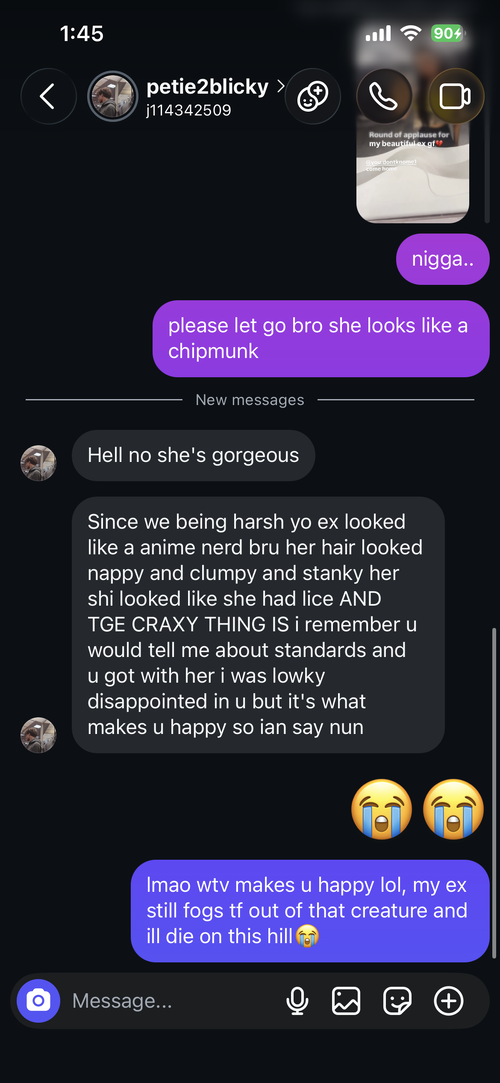Viewport: 500px width, 1083px height.
Task: Start a voice call with petie2blicky
Action: (384, 97)
